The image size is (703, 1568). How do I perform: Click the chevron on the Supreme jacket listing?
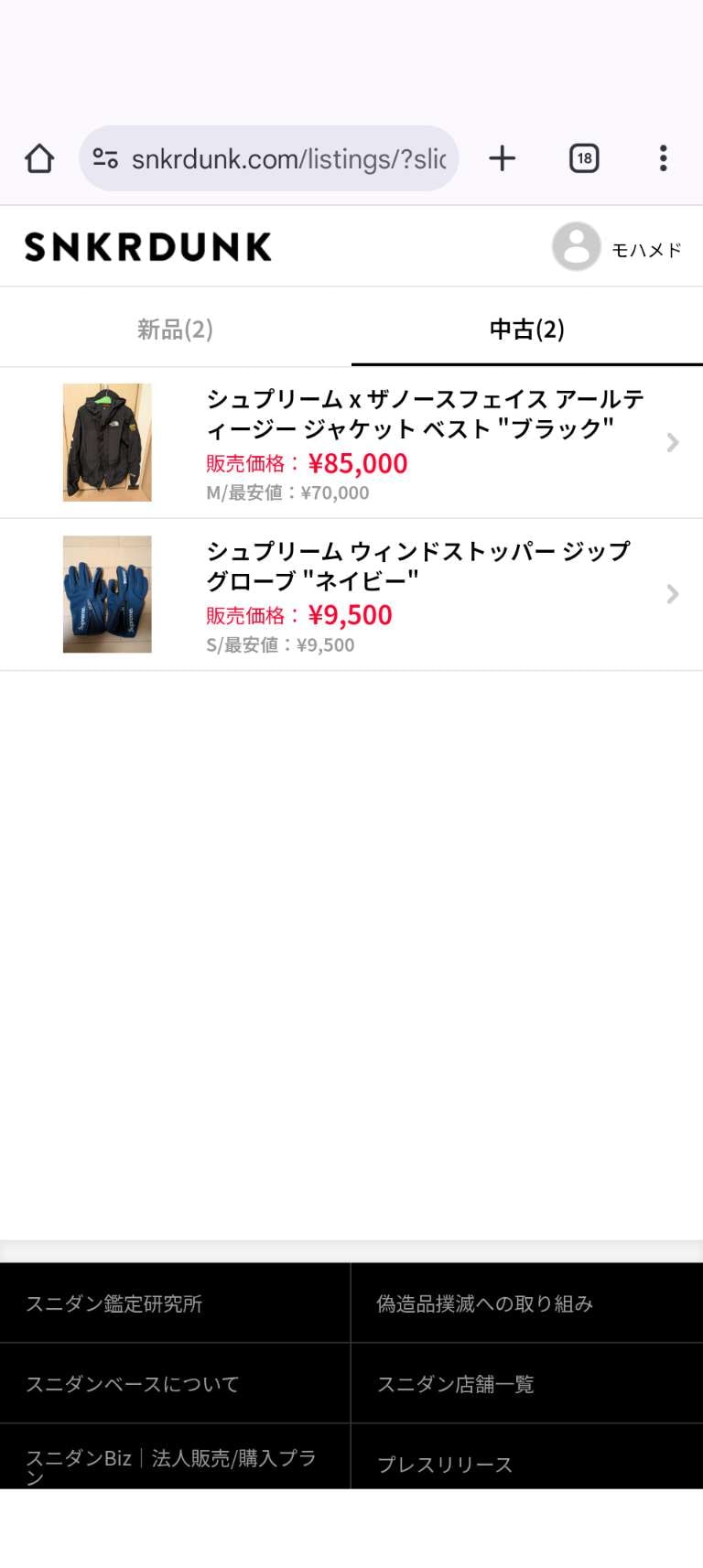click(x=673, y=442)
